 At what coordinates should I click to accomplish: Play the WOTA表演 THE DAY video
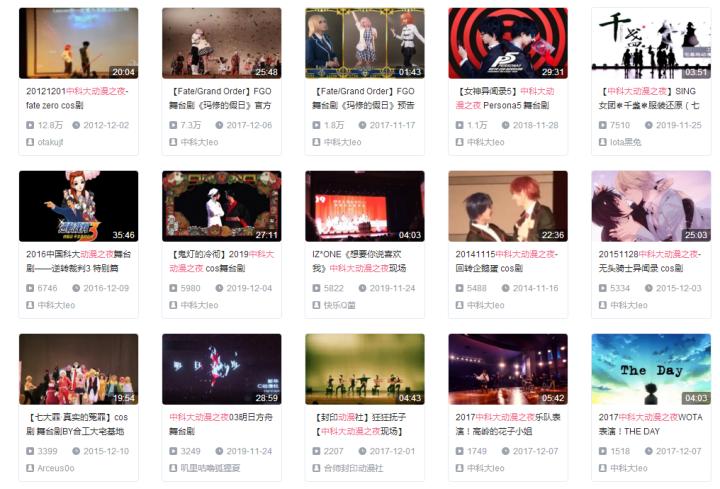pyautogui.click(x=650, y=368)
